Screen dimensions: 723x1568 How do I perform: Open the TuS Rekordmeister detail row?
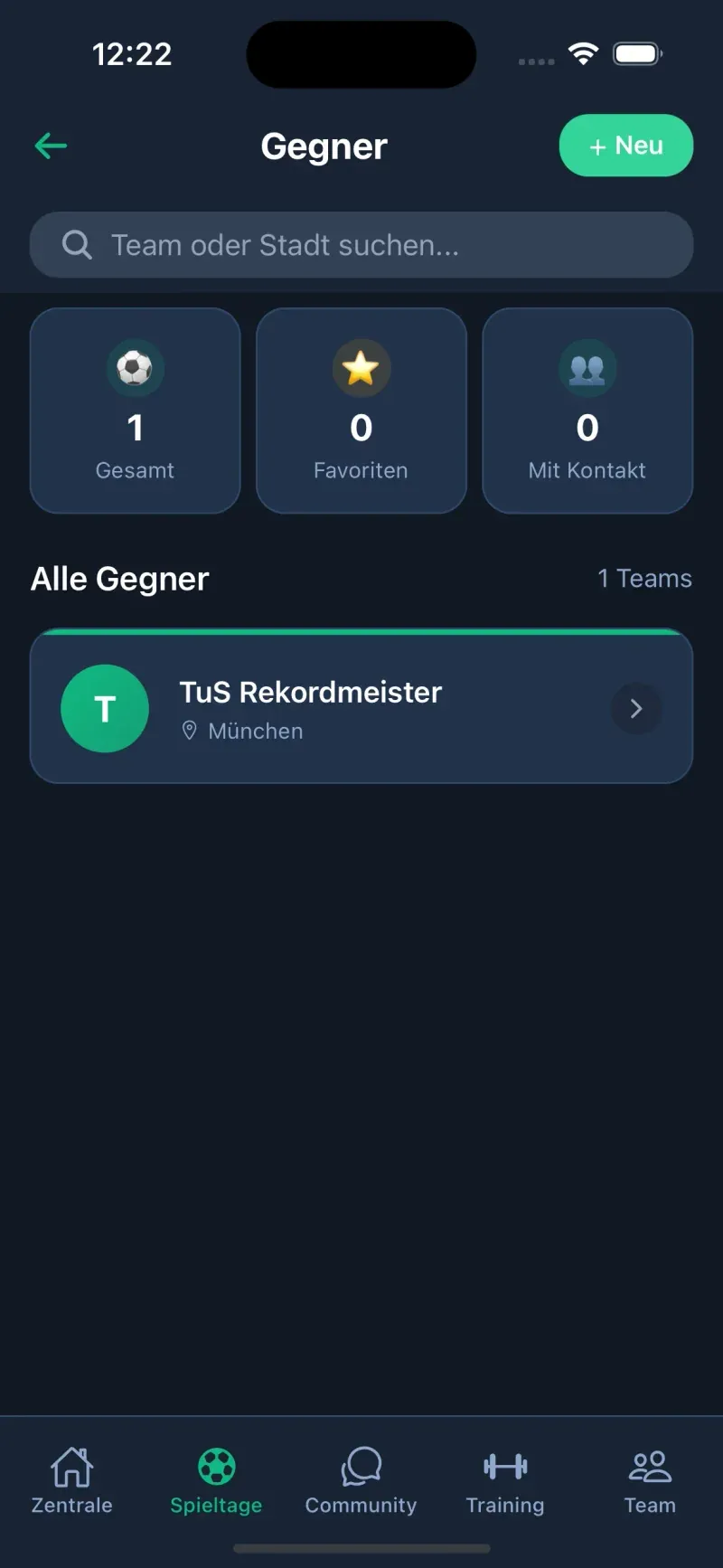point(361,709)
